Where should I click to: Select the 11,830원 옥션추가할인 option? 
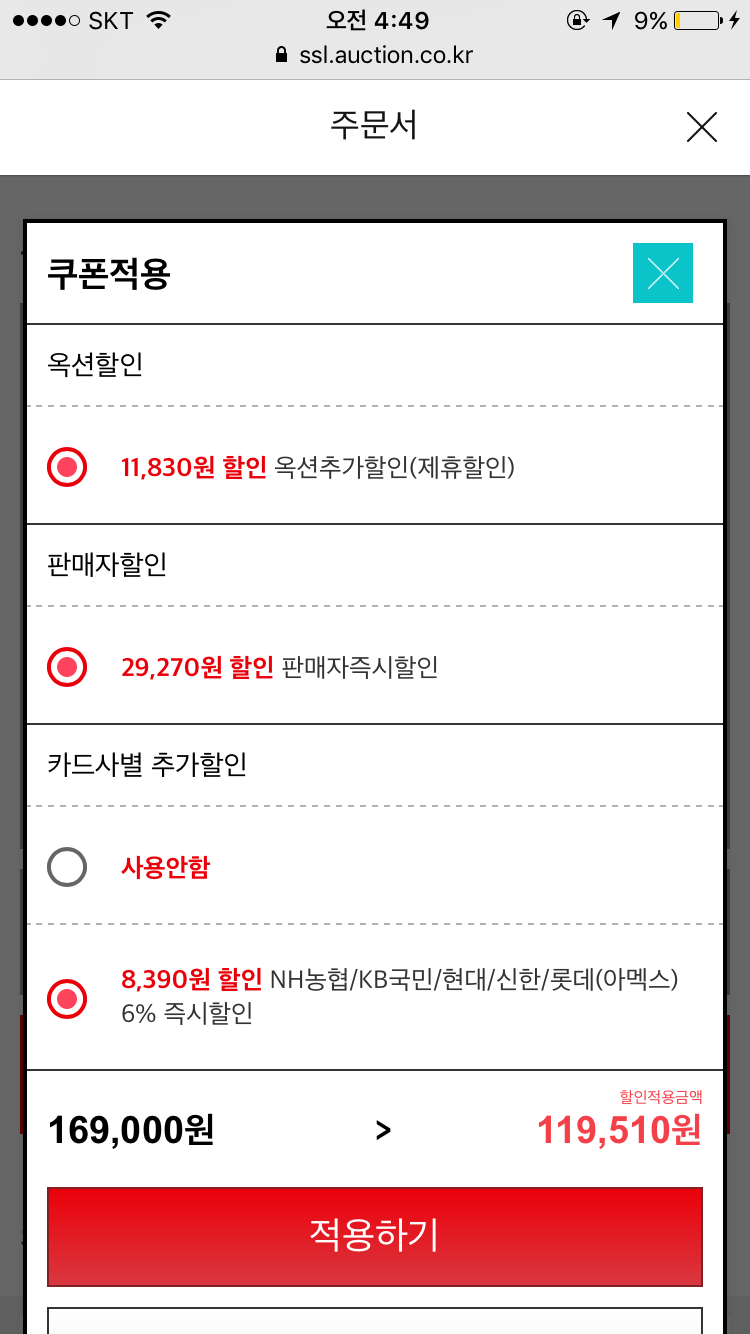pos(68,467)
